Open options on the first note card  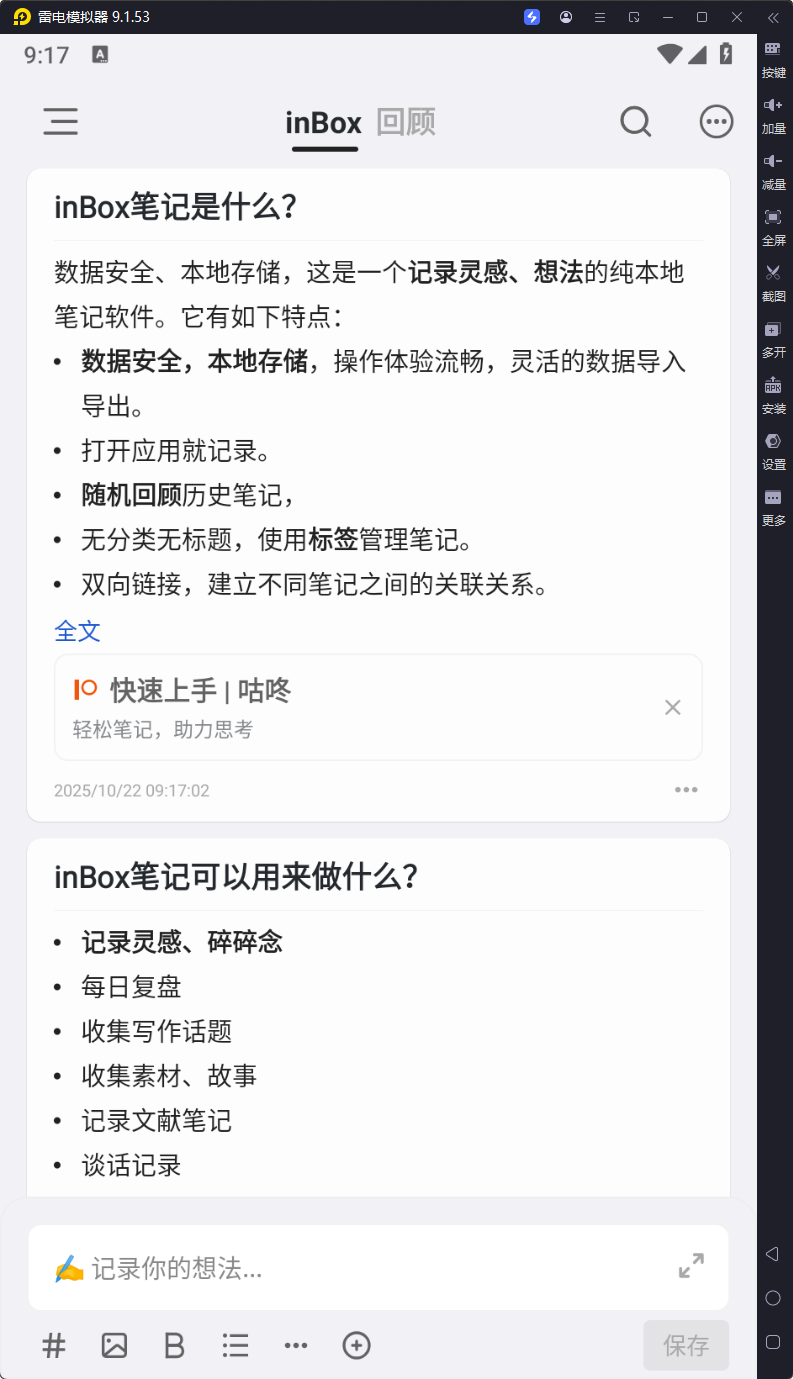pos(686,789)
